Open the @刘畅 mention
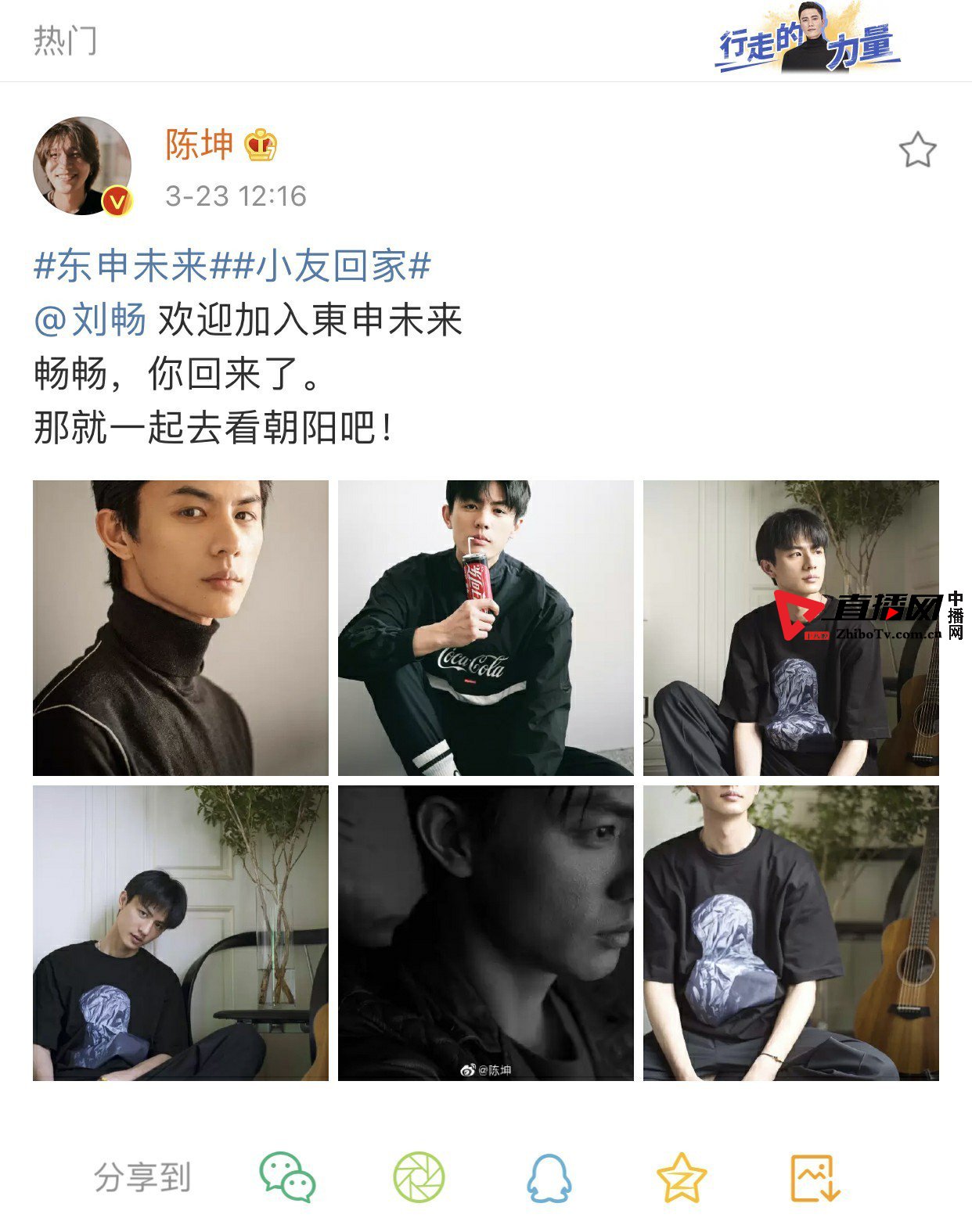This screenshot has width=972, height=1232. (91, 320)
